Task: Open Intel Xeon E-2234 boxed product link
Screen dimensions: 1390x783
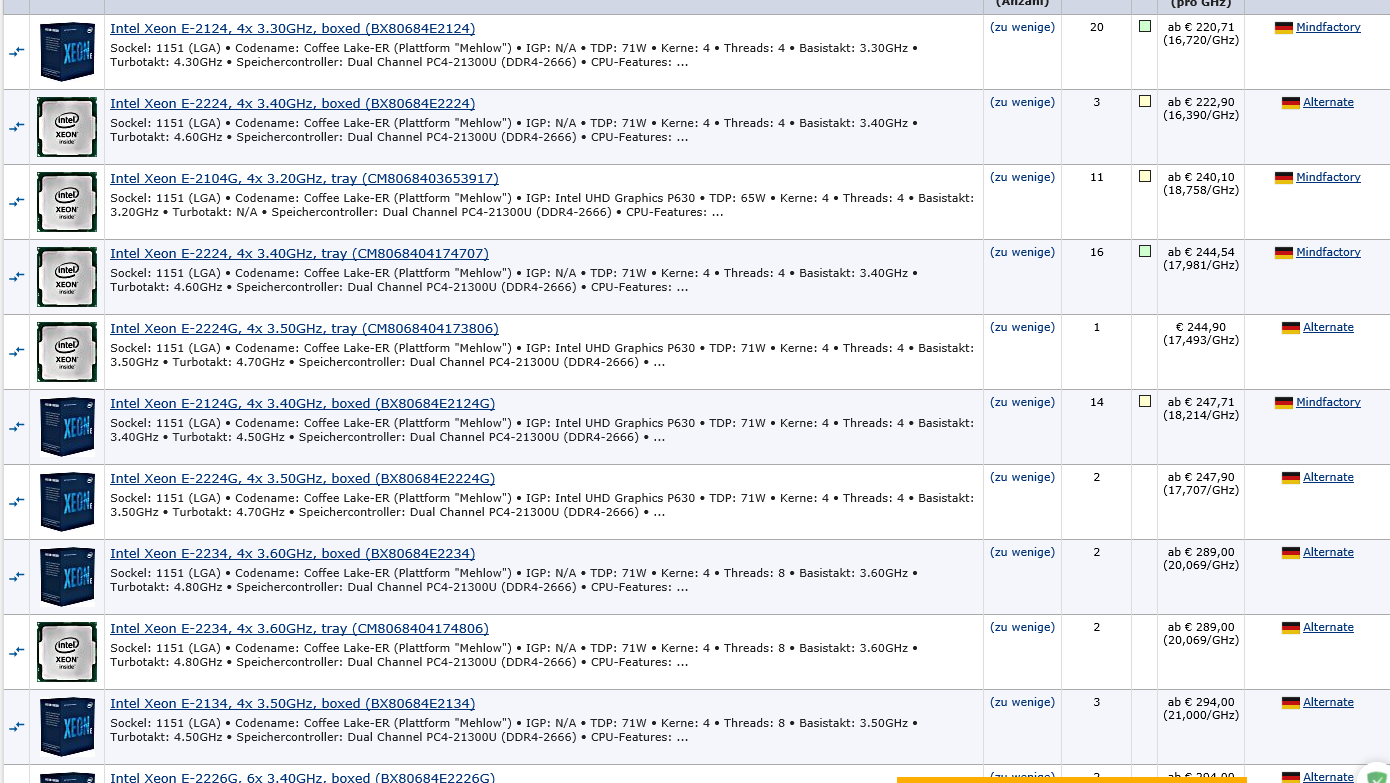Action: point(292,554)
